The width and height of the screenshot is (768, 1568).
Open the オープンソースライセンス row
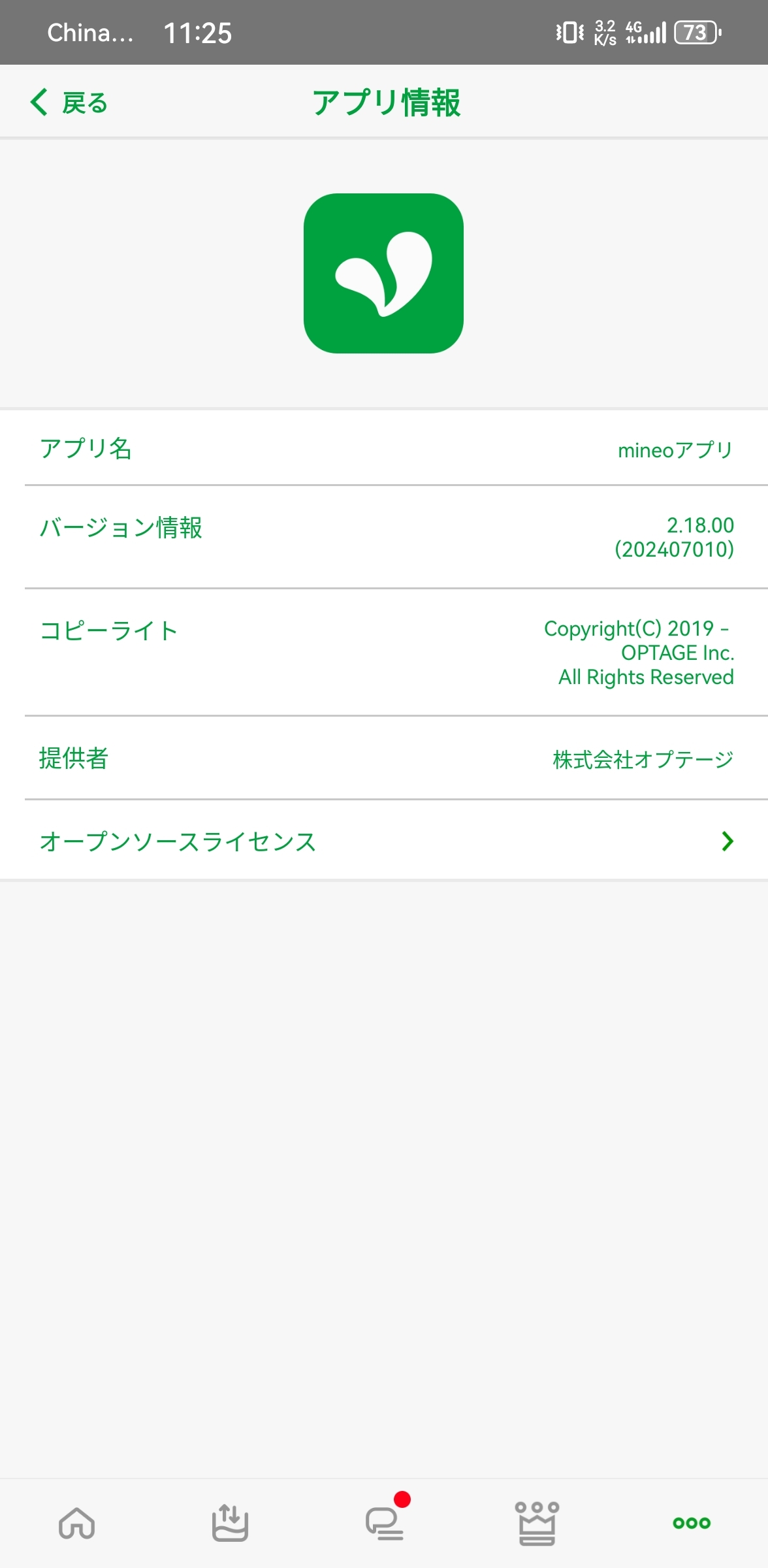coord(385,841)
